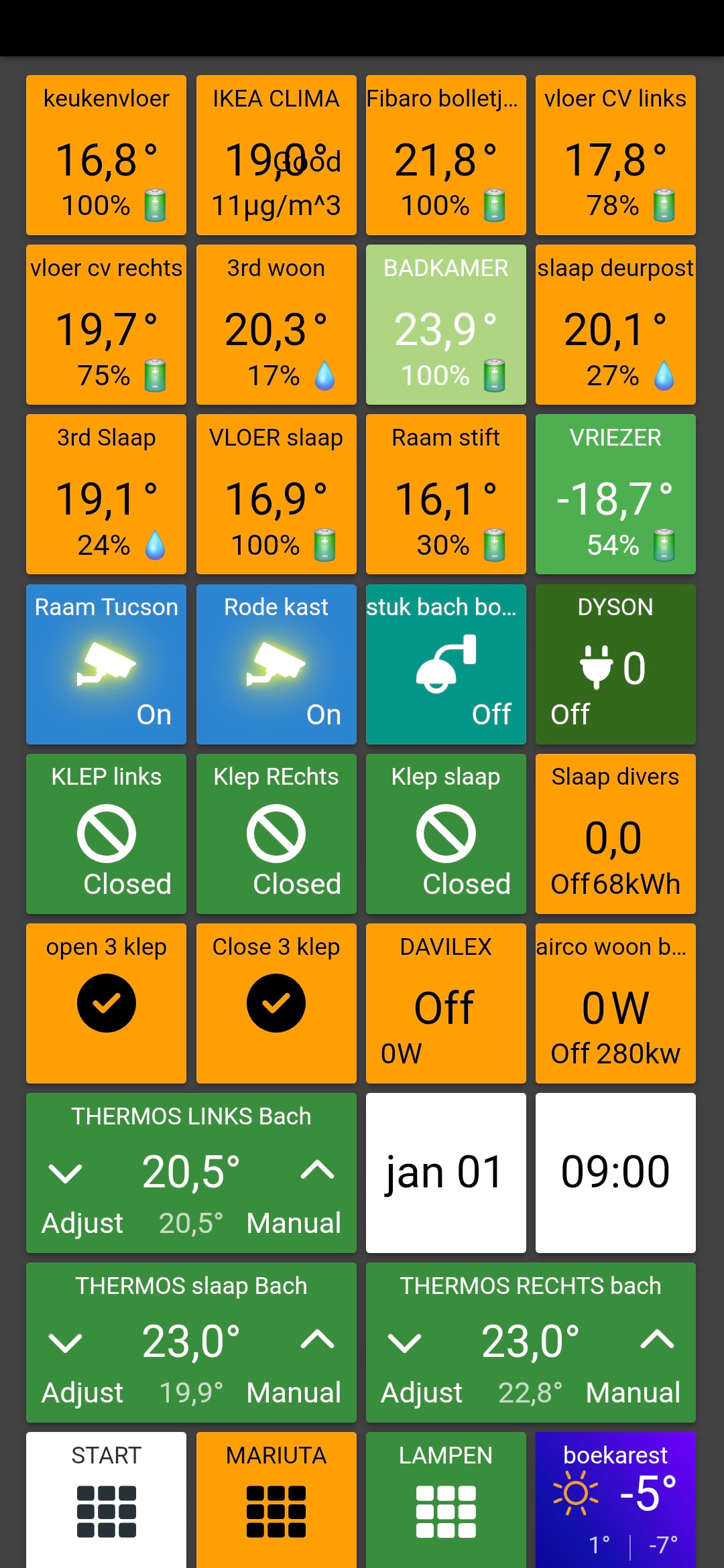Toggle the Raam Tucson camera tile
Screen dimensions: 724x1568
(x=106, y=664)
